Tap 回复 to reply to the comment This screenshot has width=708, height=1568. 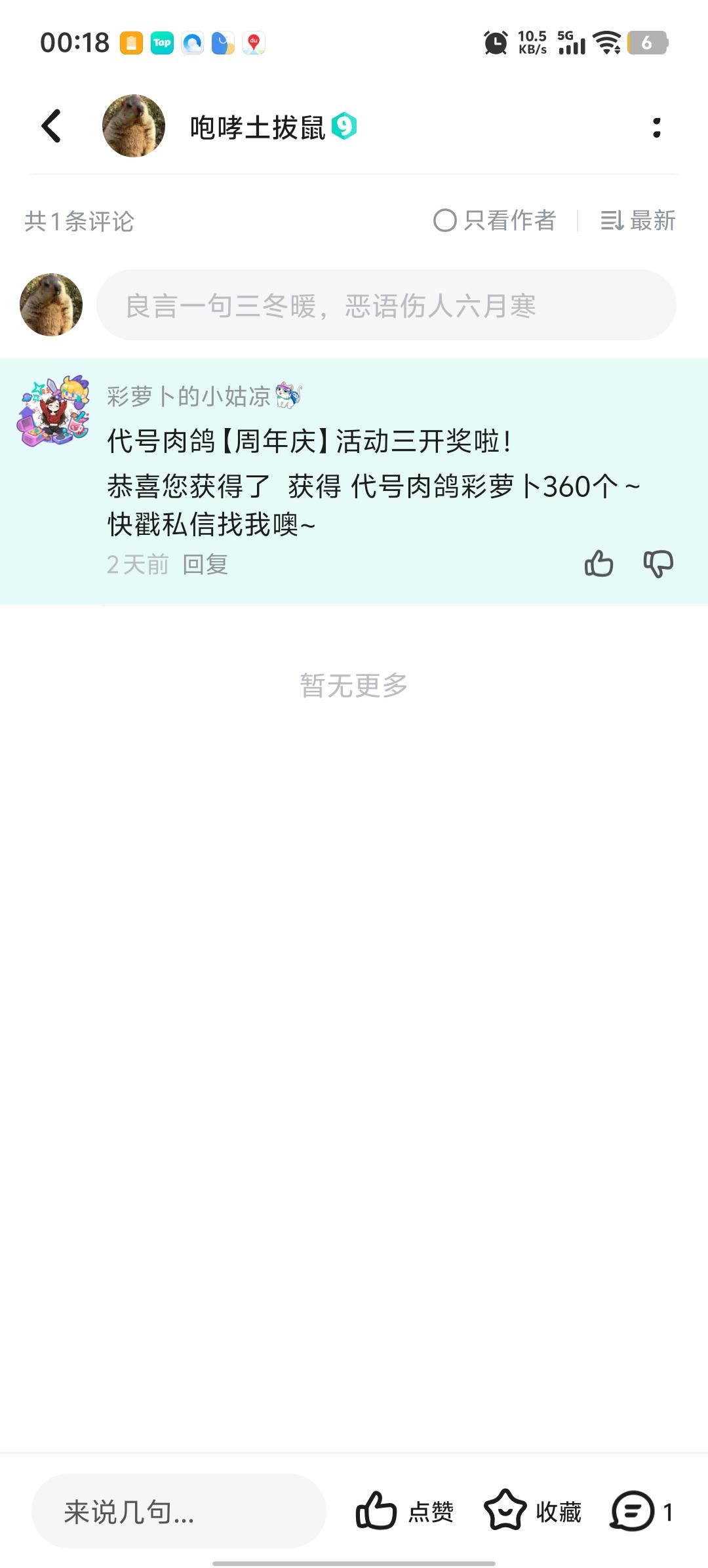click(x=205, y=563)
